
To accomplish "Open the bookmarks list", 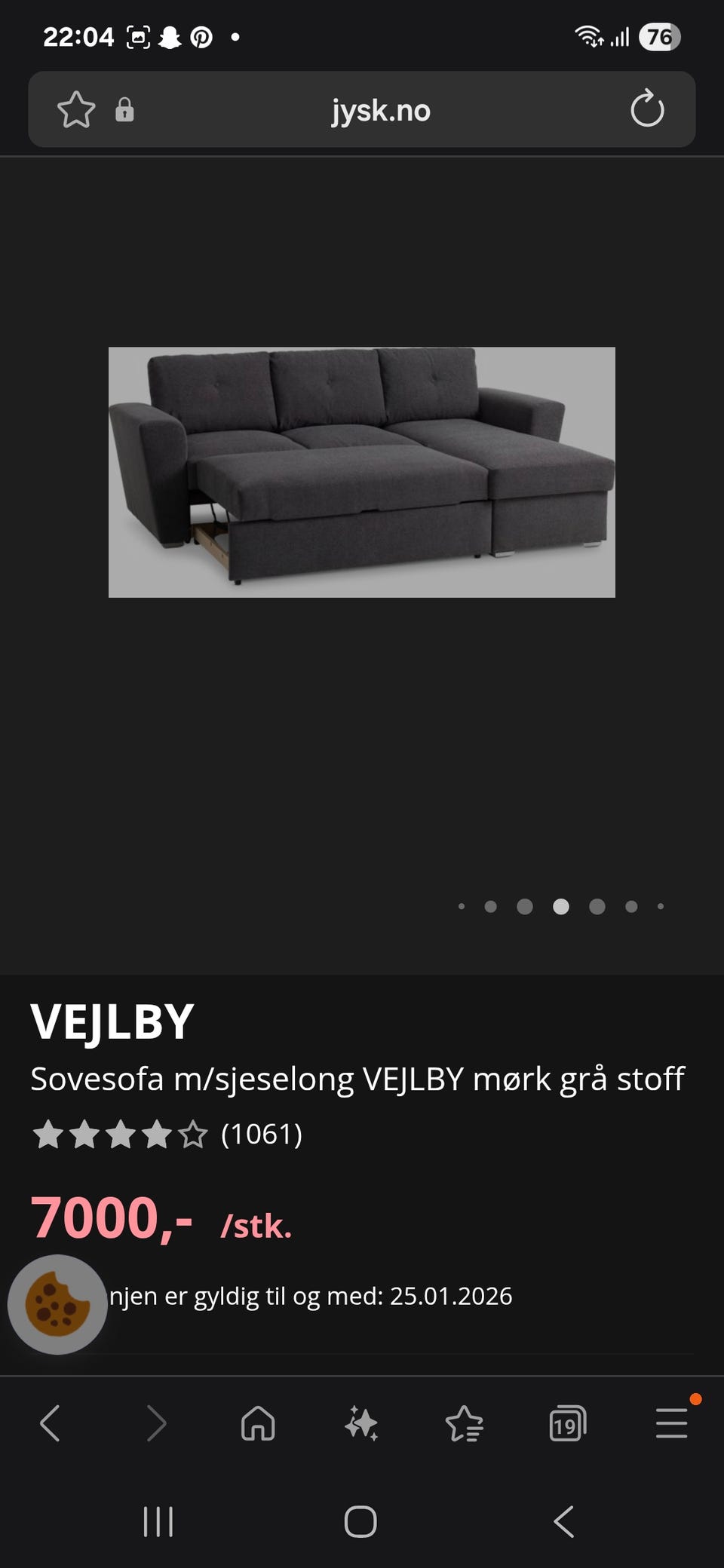I will pos(465,1423).
